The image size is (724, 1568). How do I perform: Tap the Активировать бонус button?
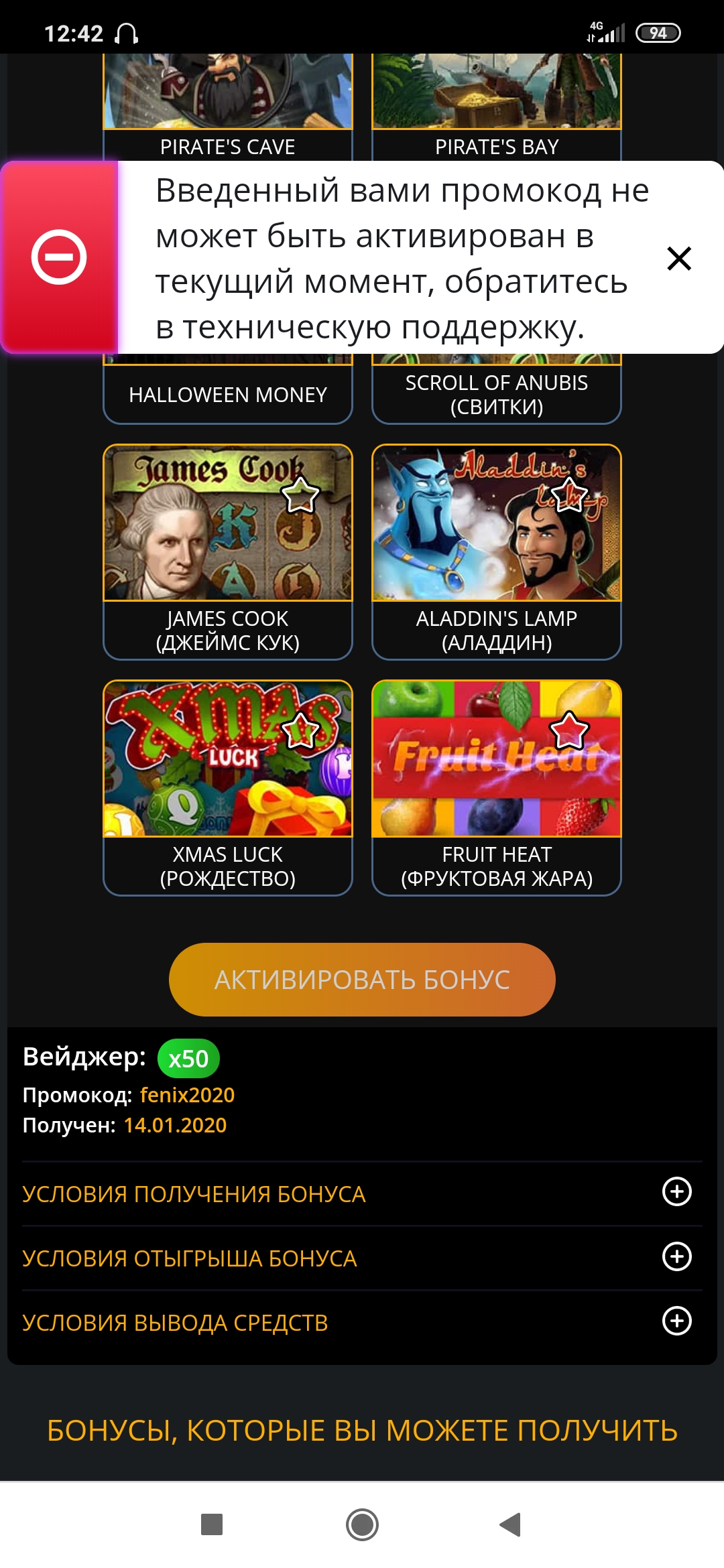(x=362, y=979)
